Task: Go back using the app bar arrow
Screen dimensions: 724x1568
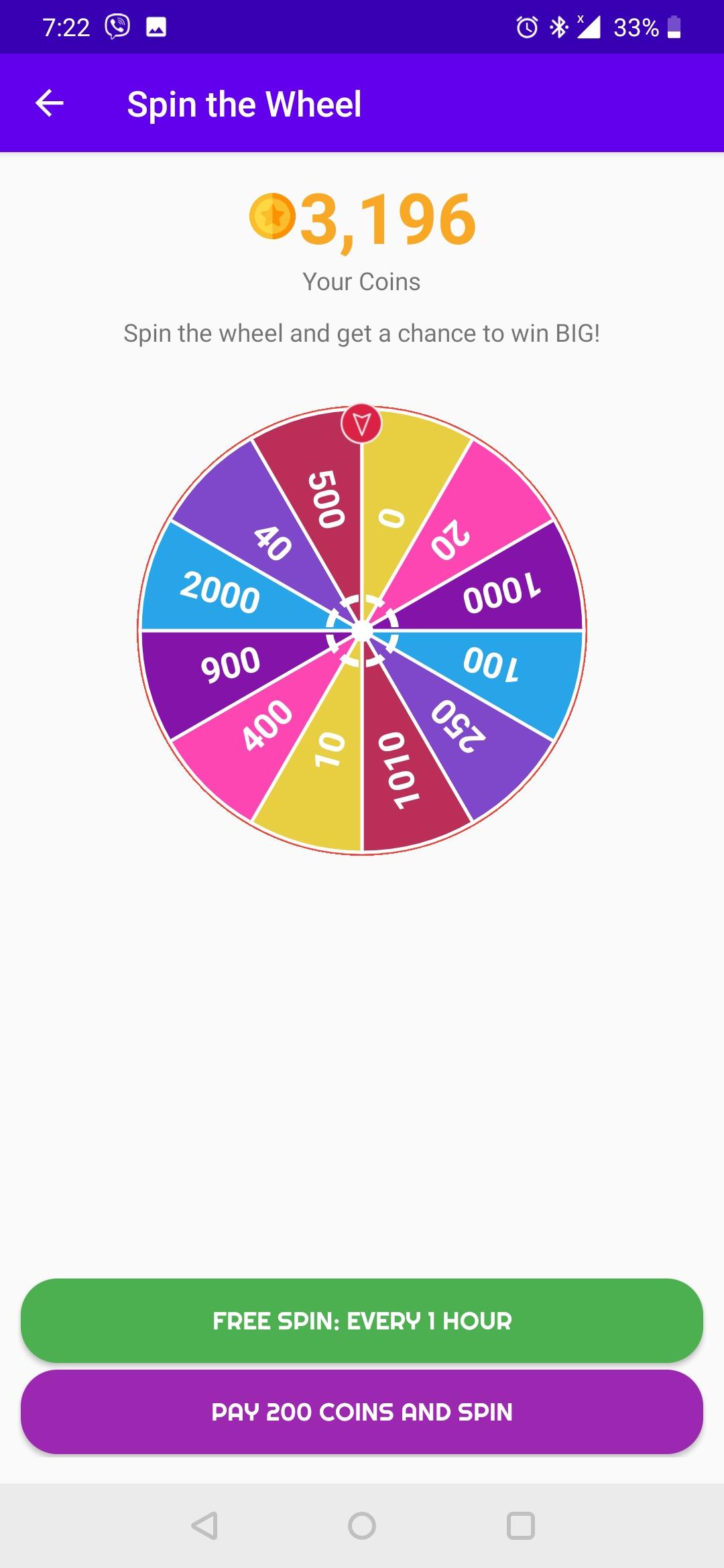Action: point(50,103)
